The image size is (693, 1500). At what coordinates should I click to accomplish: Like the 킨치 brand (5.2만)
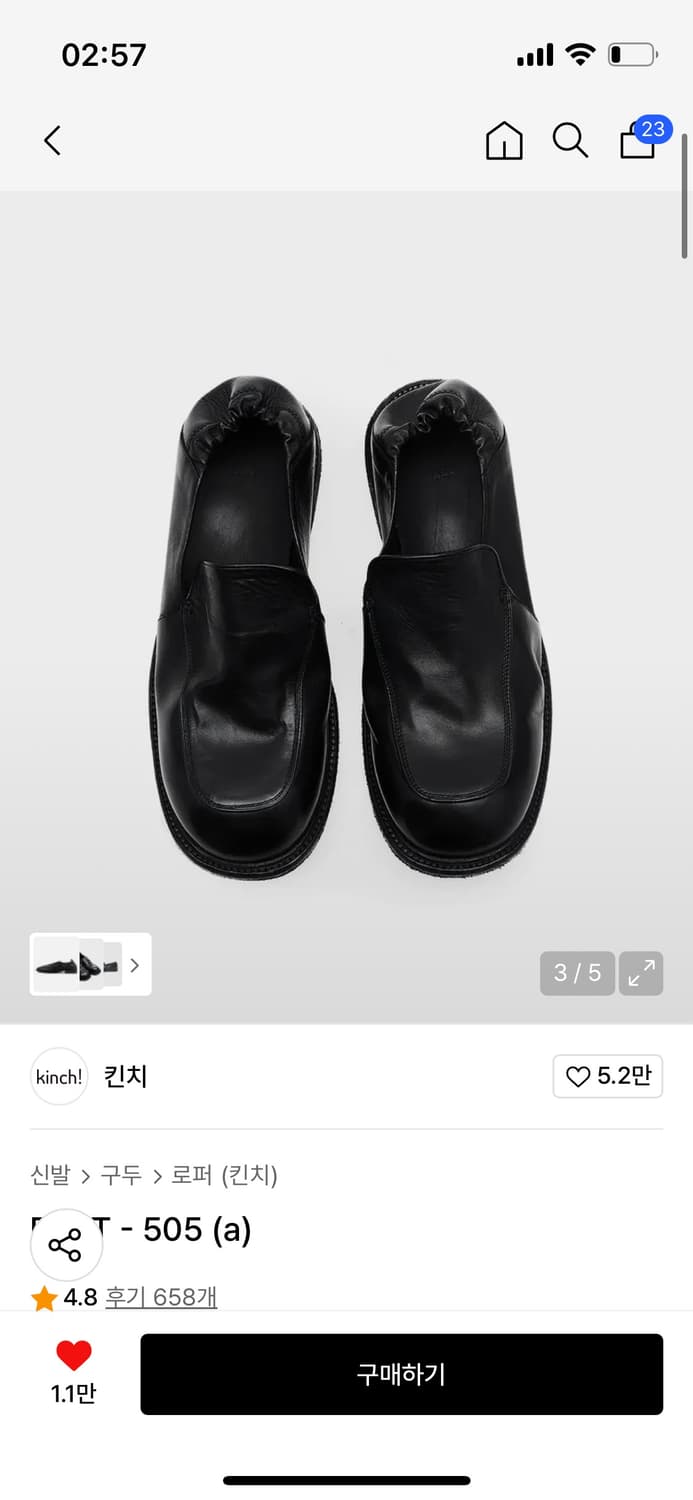click(608, 1076)
